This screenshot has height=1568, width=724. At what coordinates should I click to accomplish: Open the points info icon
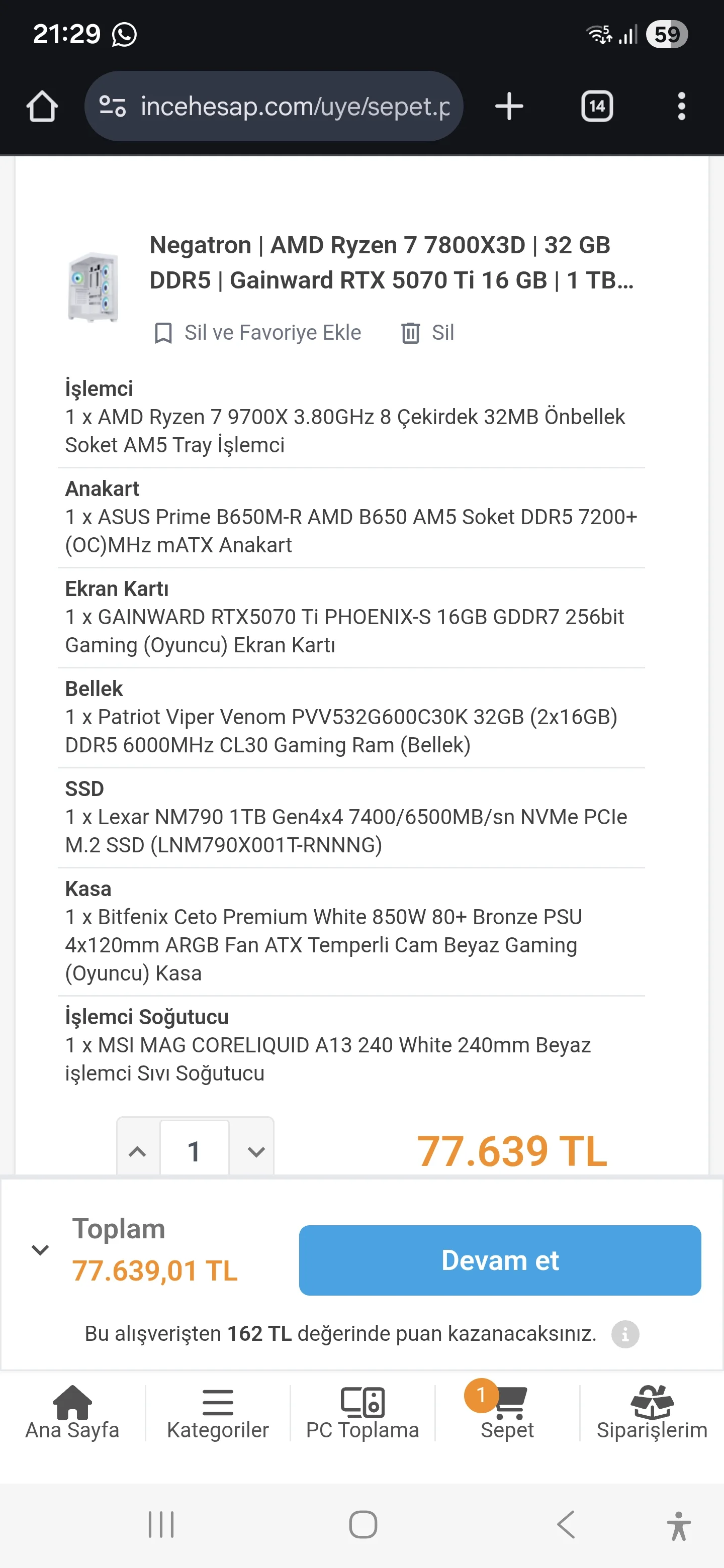click(625, 1334)
